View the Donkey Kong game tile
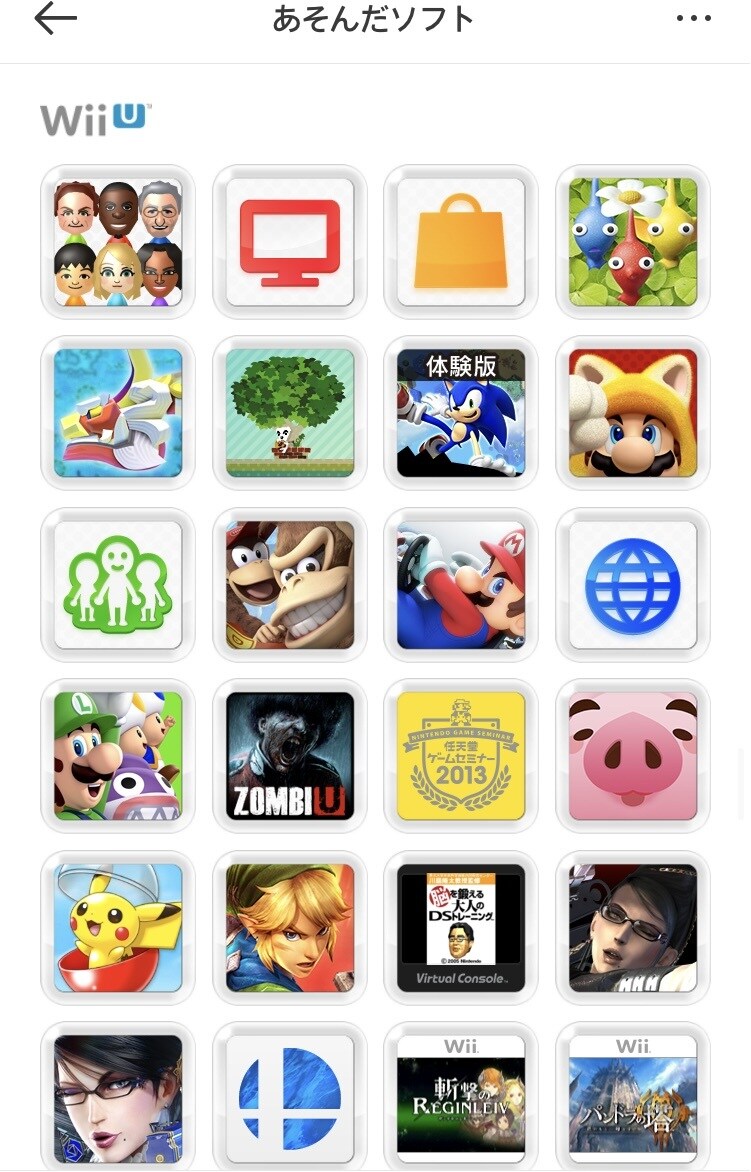Image resolution: width=751 pixels, height=1172 pixels. pos(290,585)
